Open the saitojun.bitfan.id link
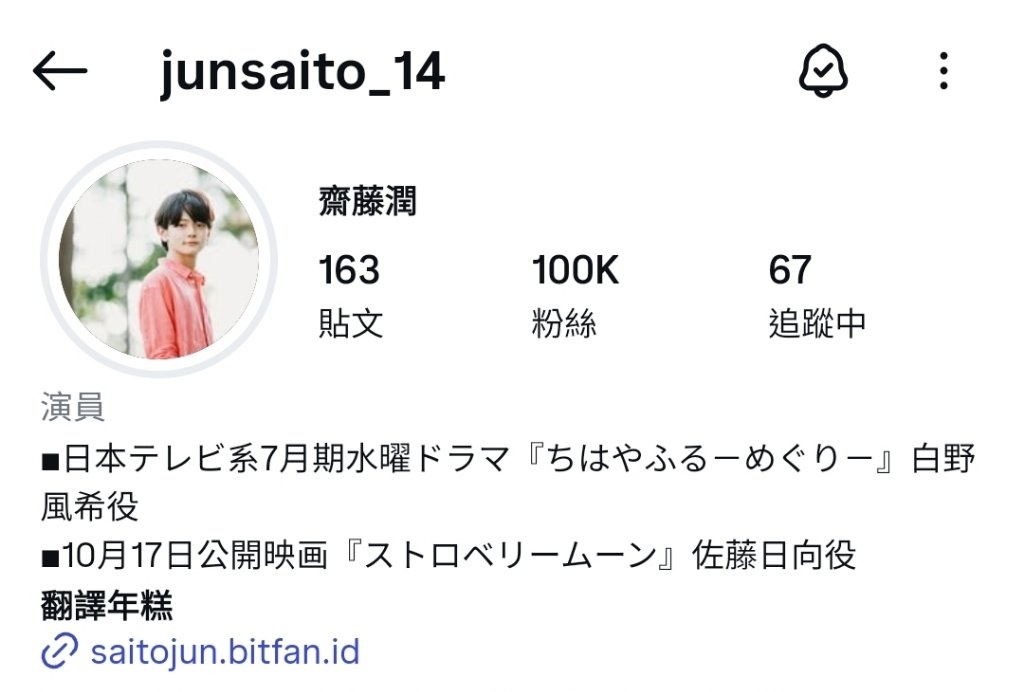Screen dimensions: 1024x692 (x=224, y=653)
